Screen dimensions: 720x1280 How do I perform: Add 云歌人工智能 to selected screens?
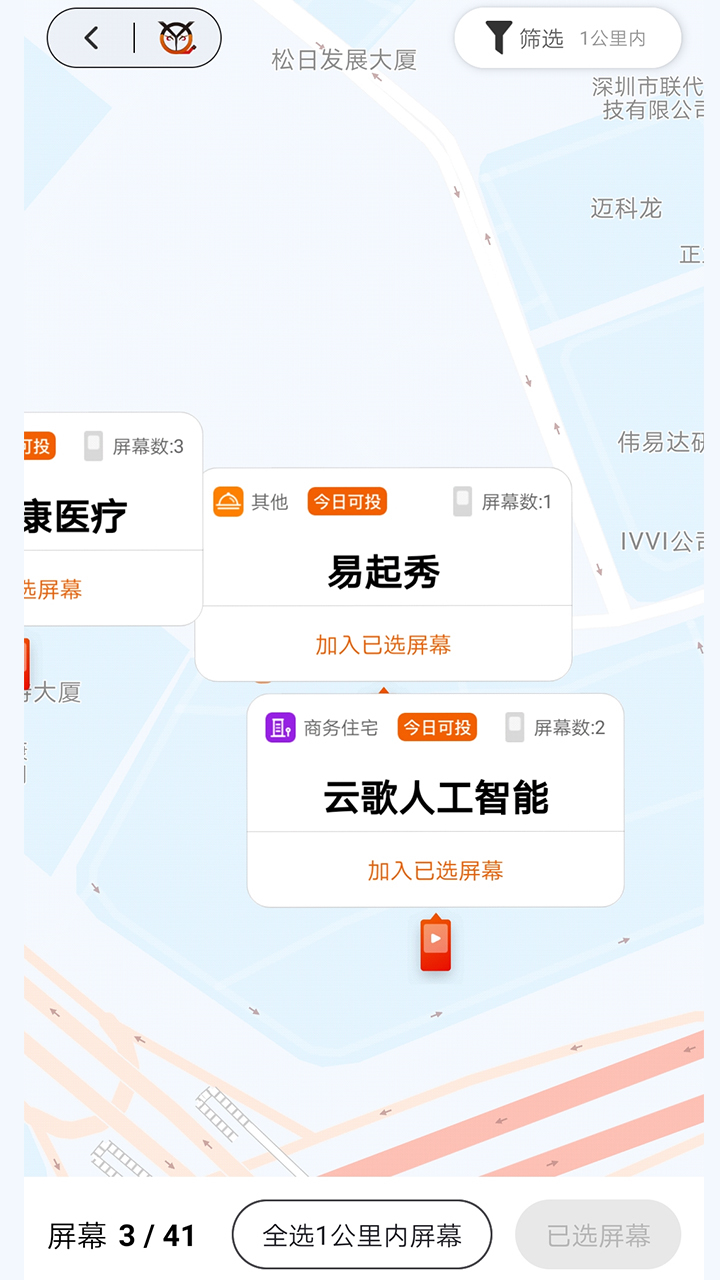(x=435, y=871)
